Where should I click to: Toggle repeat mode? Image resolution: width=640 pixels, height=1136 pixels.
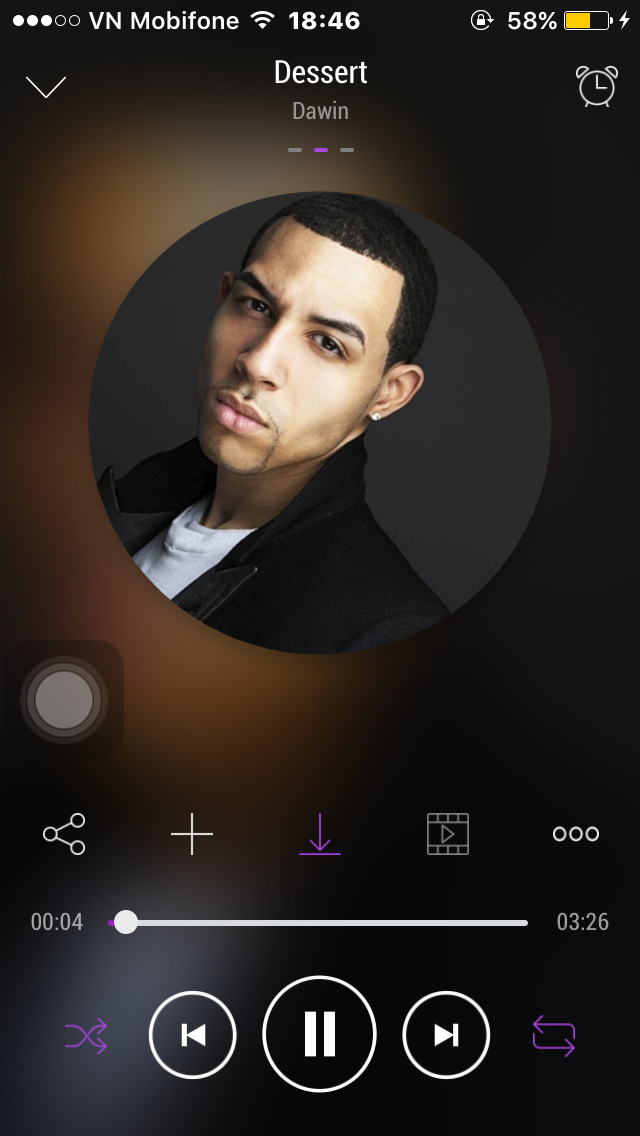554,1036
